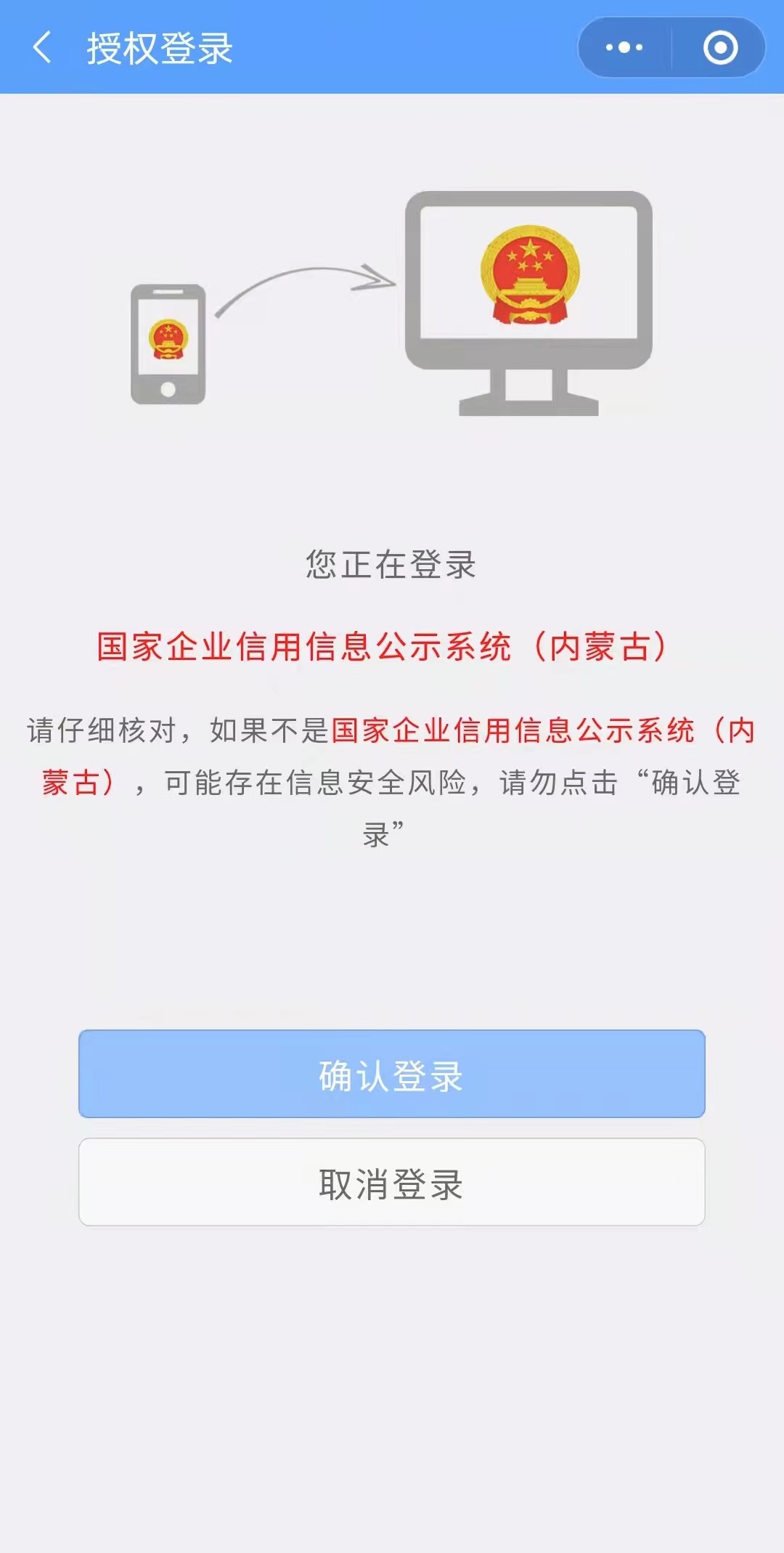
Task: Confirm login with 确认登录
Action: pyautogui.click(x=392, y=1074)
